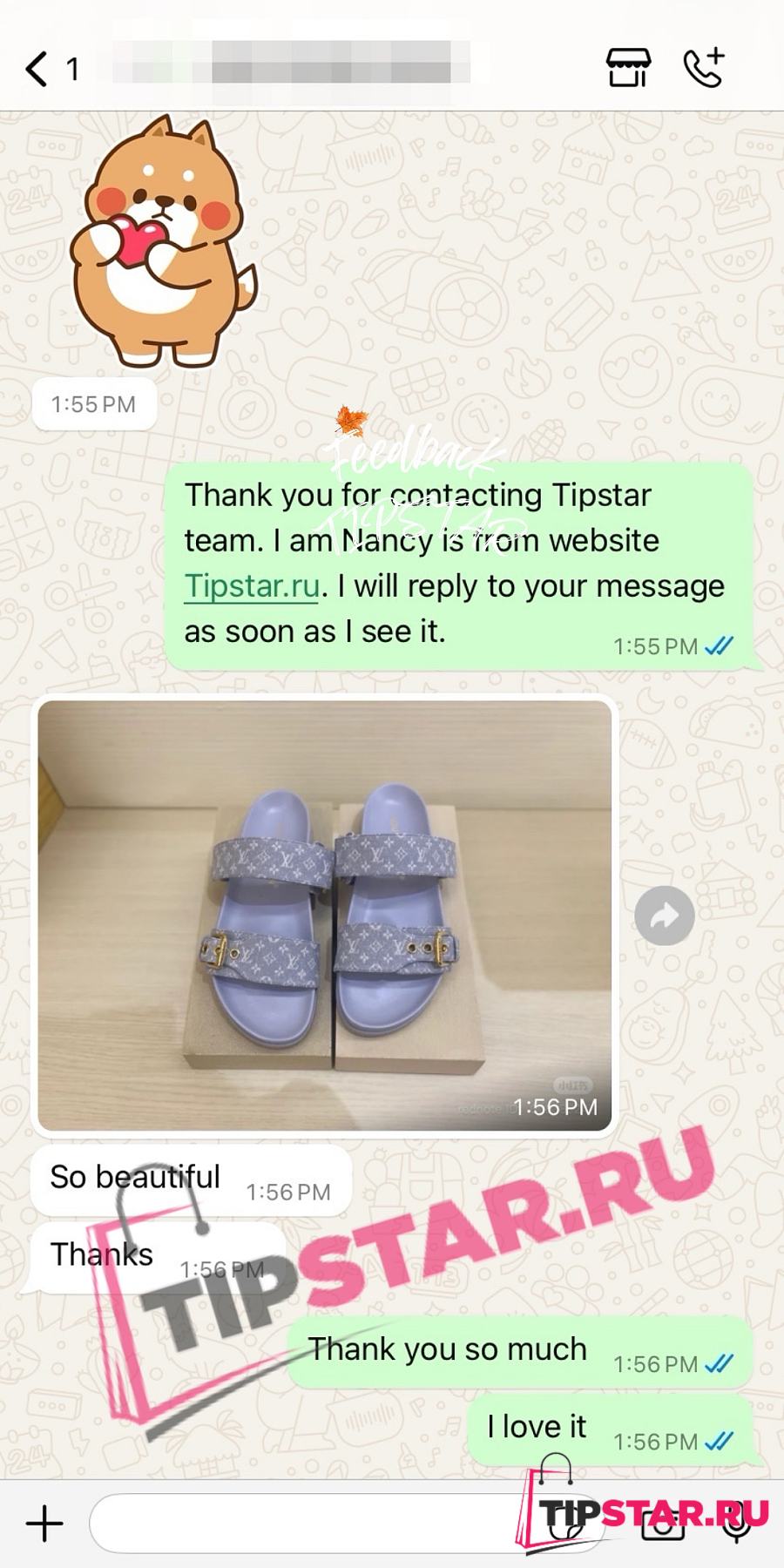Open the business catalog storefront icon
This screenshot has width=784, height=1568.
[628, 68]
